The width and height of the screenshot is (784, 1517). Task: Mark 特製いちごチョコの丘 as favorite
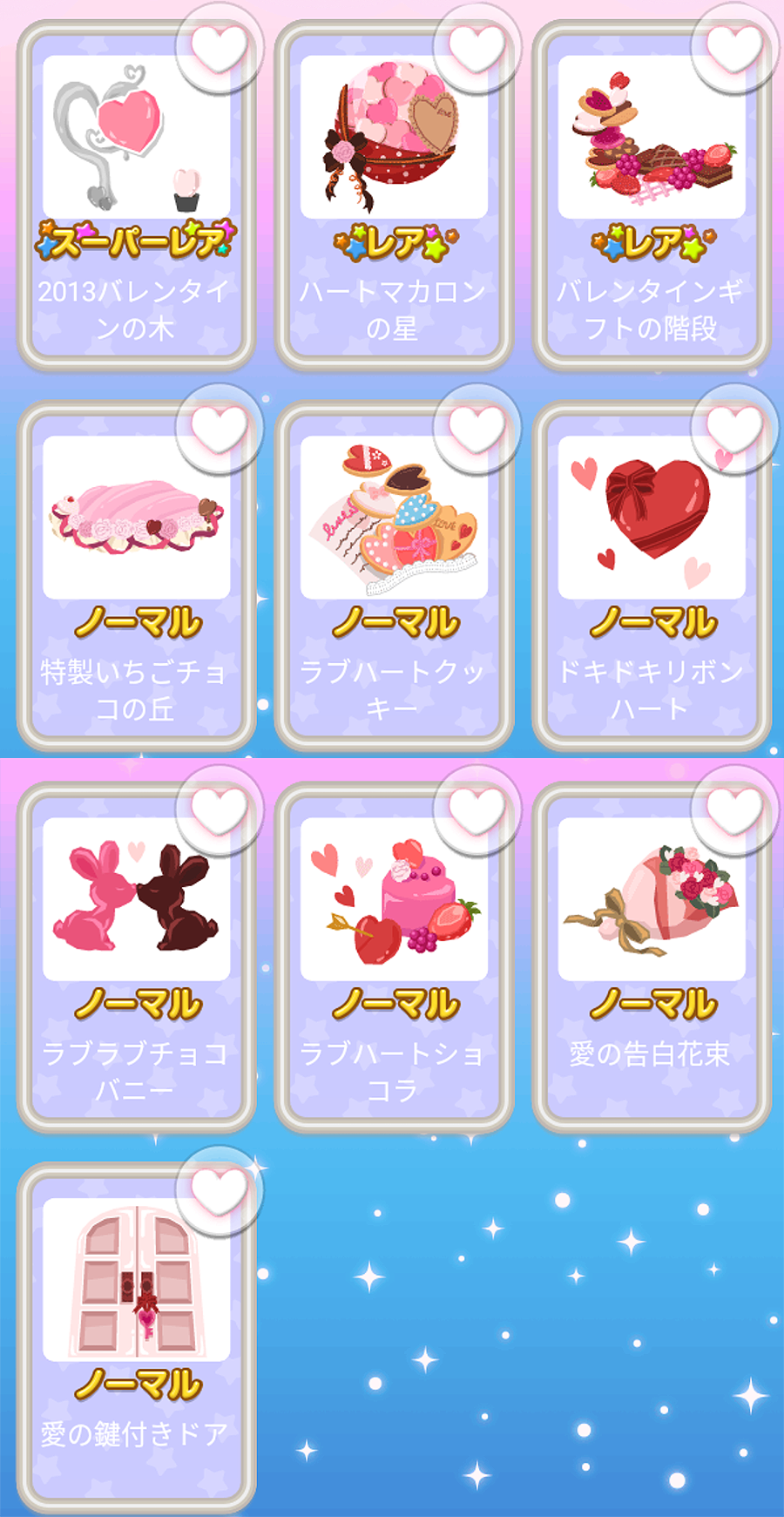click(219, 429)
